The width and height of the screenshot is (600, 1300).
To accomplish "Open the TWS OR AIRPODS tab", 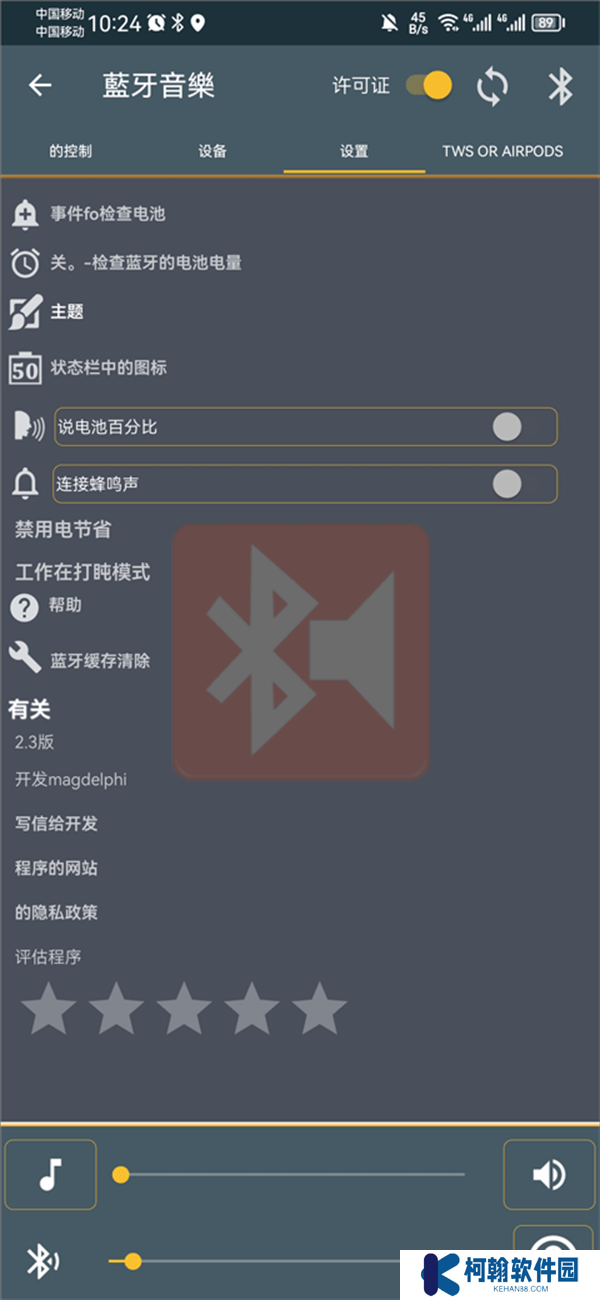I will click(x=502, y=151).
